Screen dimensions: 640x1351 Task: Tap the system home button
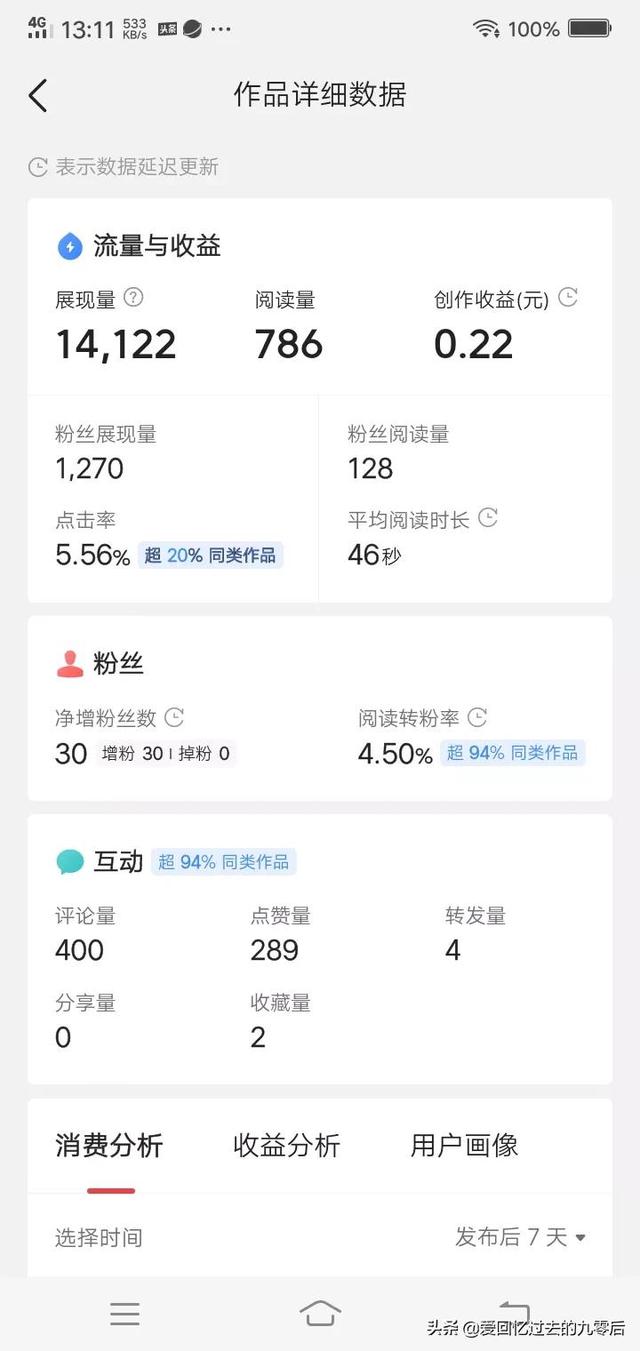point(320,1313)
